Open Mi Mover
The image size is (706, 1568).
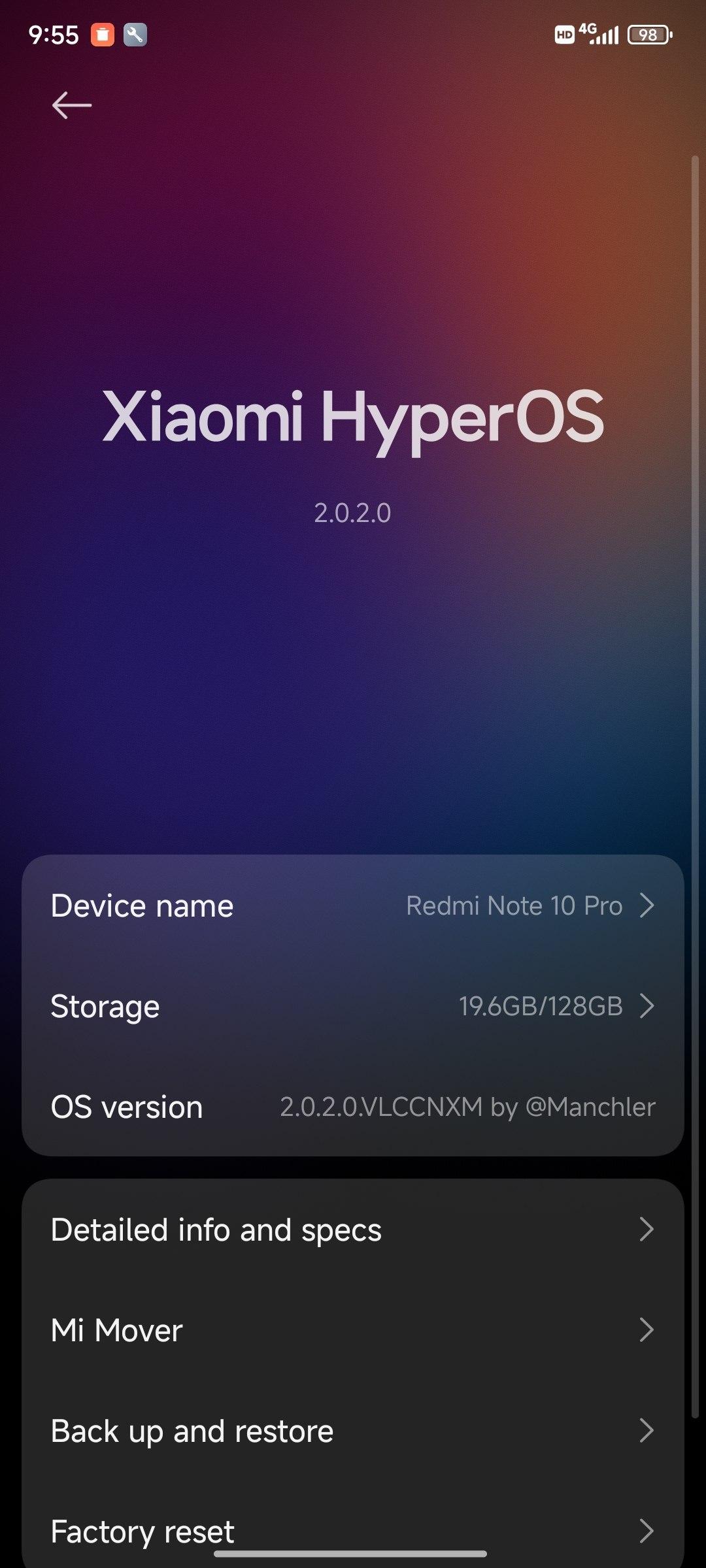coord(353,1330)
